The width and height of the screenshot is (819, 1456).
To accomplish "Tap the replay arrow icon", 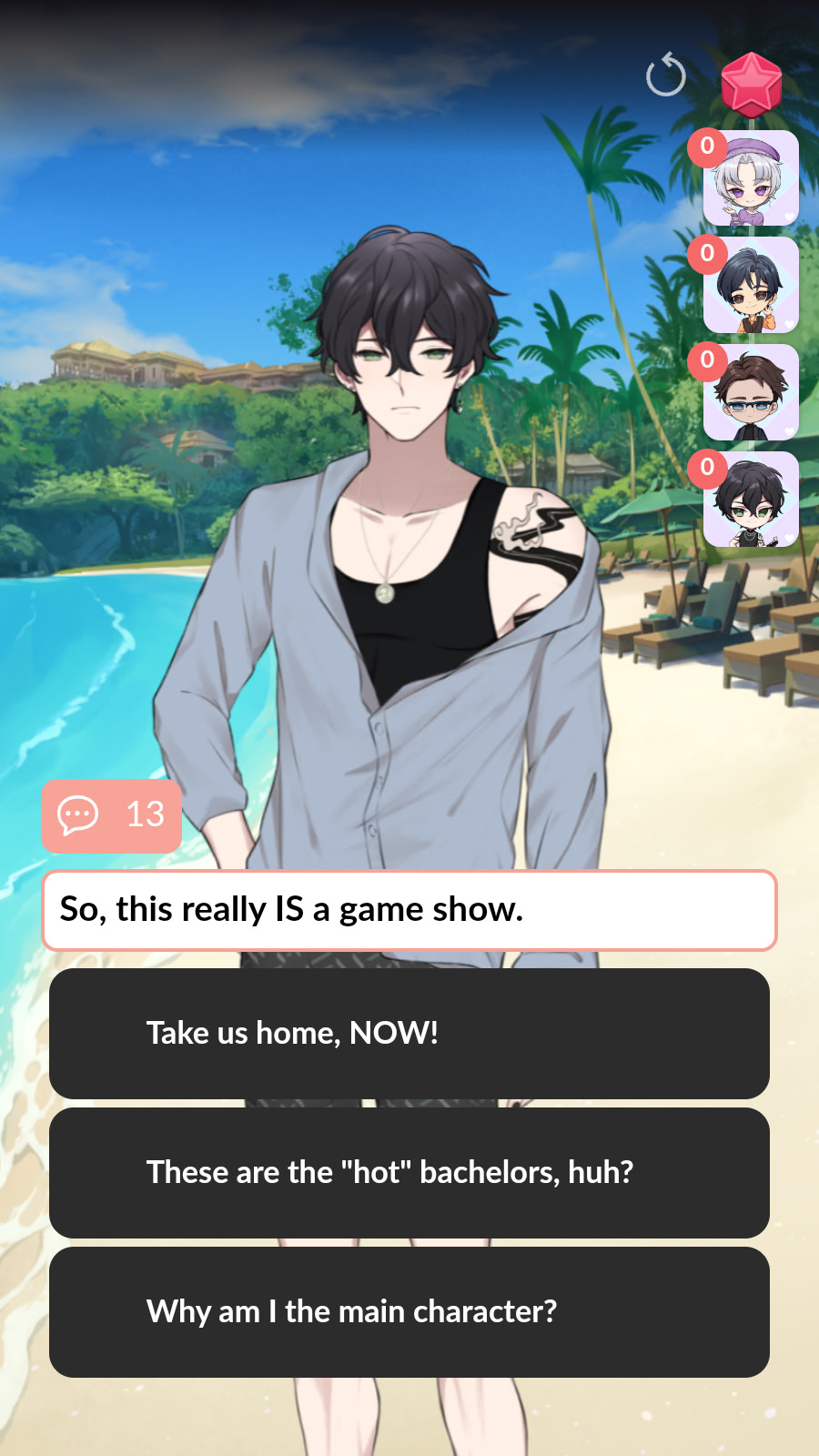I will click(666, 75).
